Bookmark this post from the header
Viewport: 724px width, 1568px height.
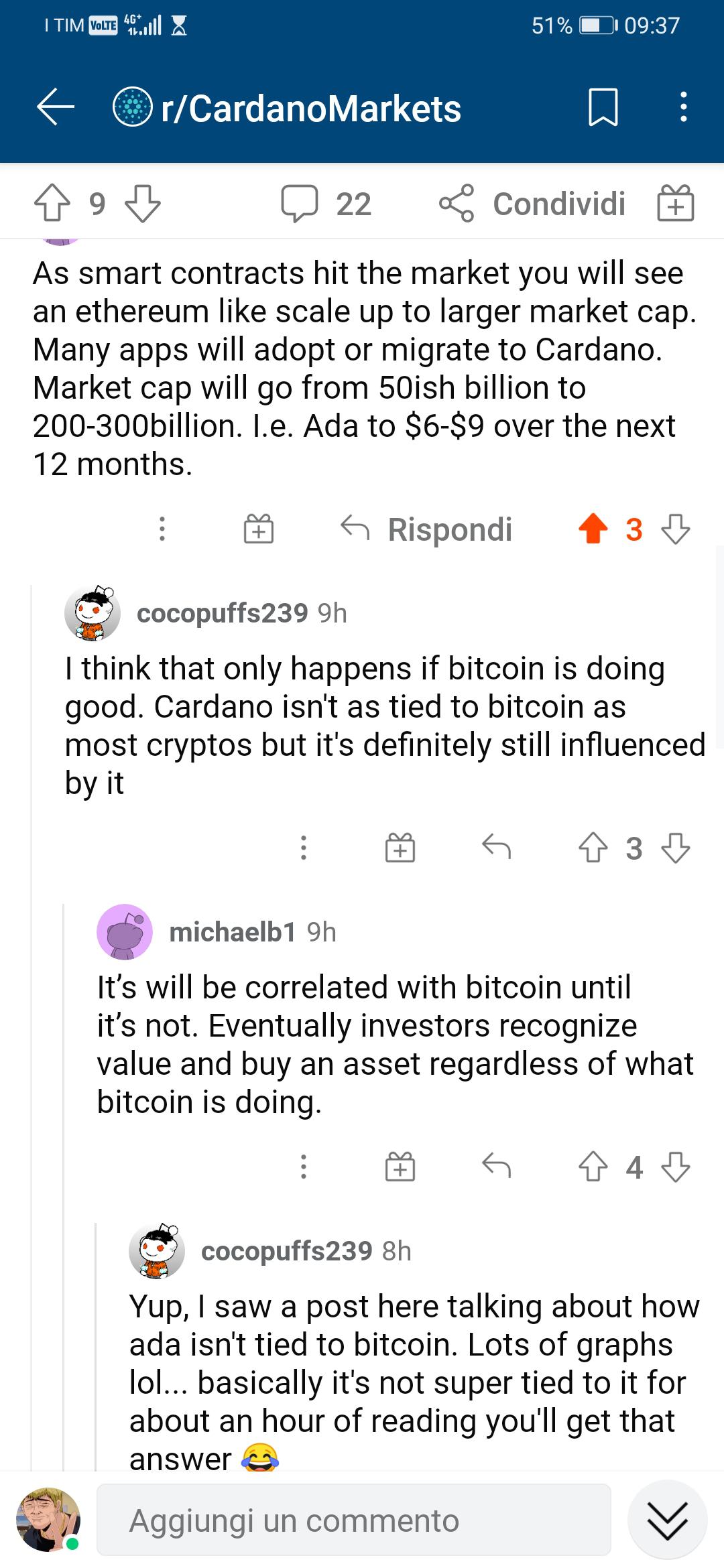click(x=603, y=108)
